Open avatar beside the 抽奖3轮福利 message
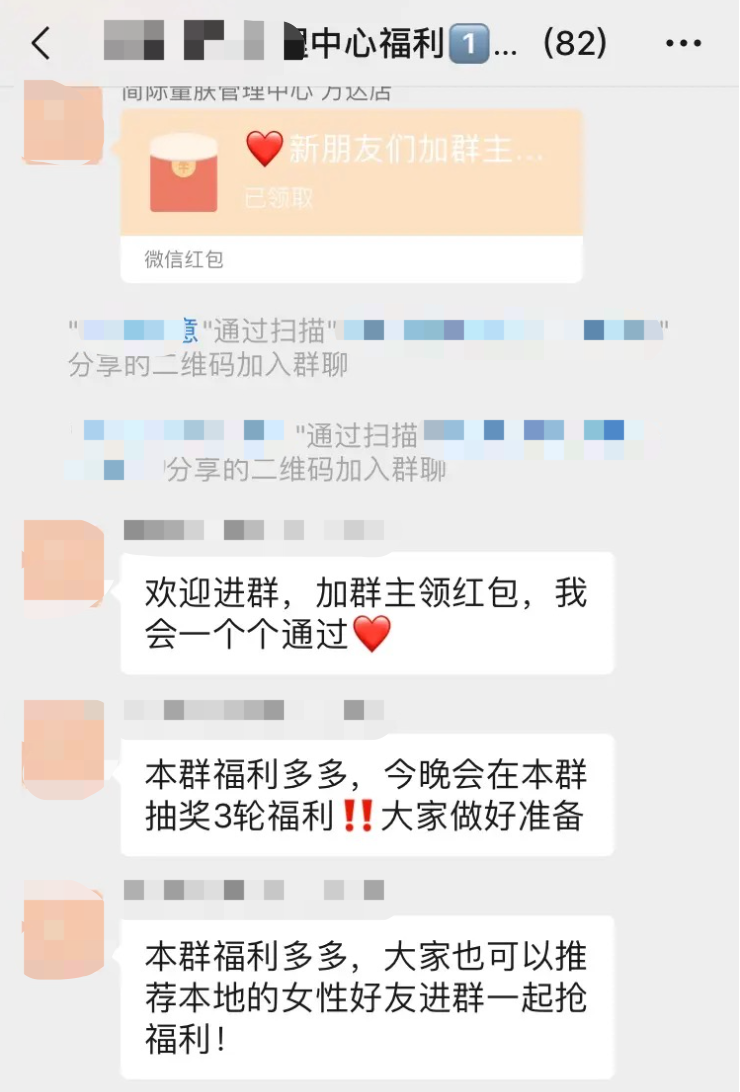 click(x=62, y=741)
